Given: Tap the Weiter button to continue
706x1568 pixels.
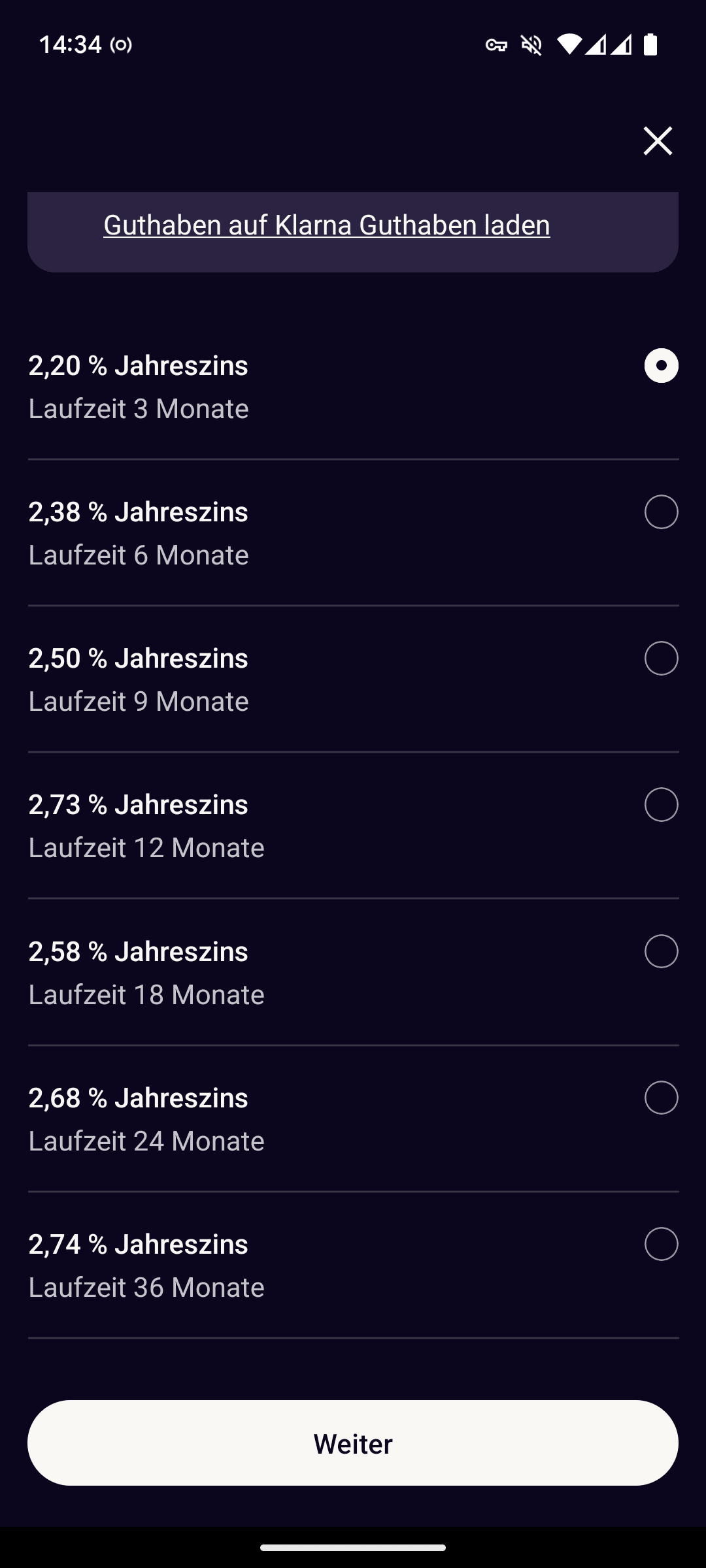Looking at the screenshot, I should pyautogui.click(x=353, y=1443).
